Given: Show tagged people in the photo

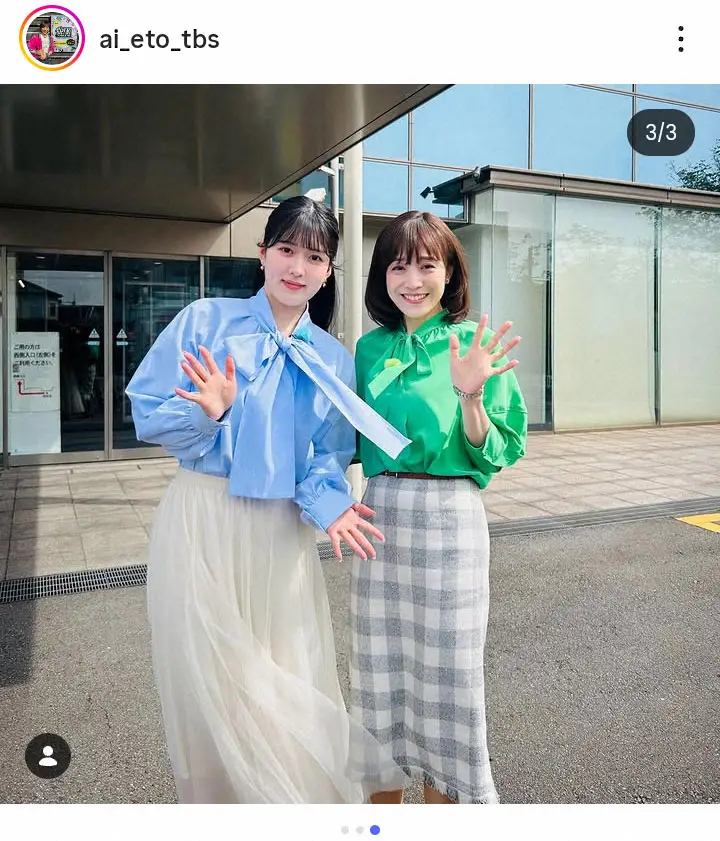Looking at the screenshot, I should coord(48,756).
